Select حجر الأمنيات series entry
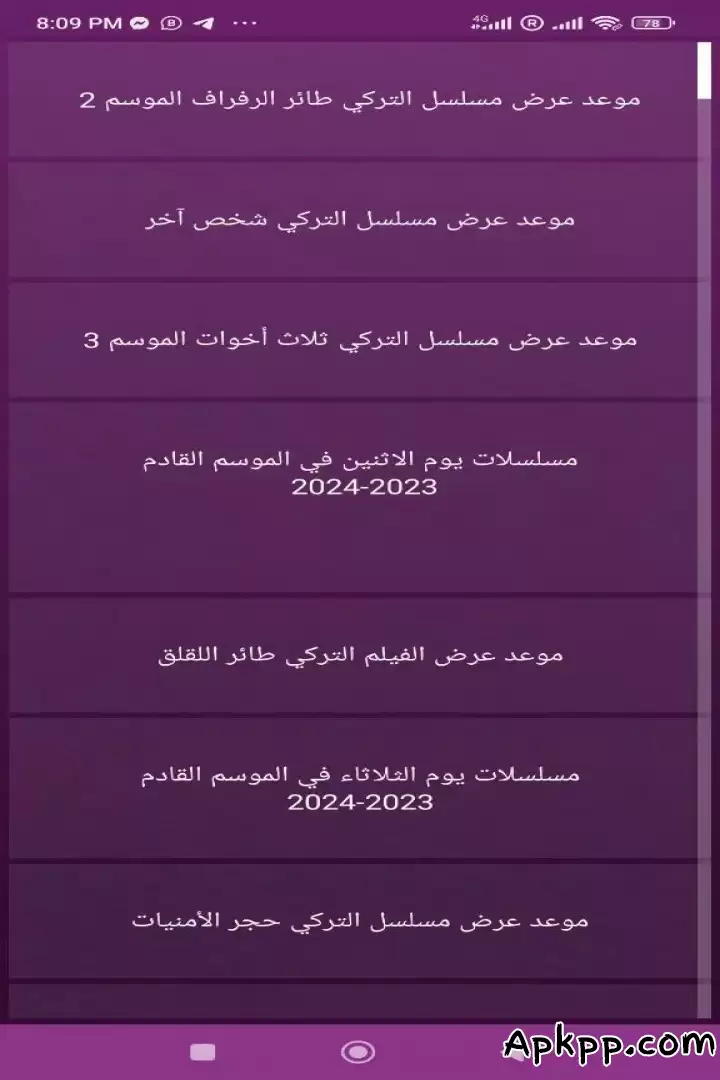 point(360,919)
